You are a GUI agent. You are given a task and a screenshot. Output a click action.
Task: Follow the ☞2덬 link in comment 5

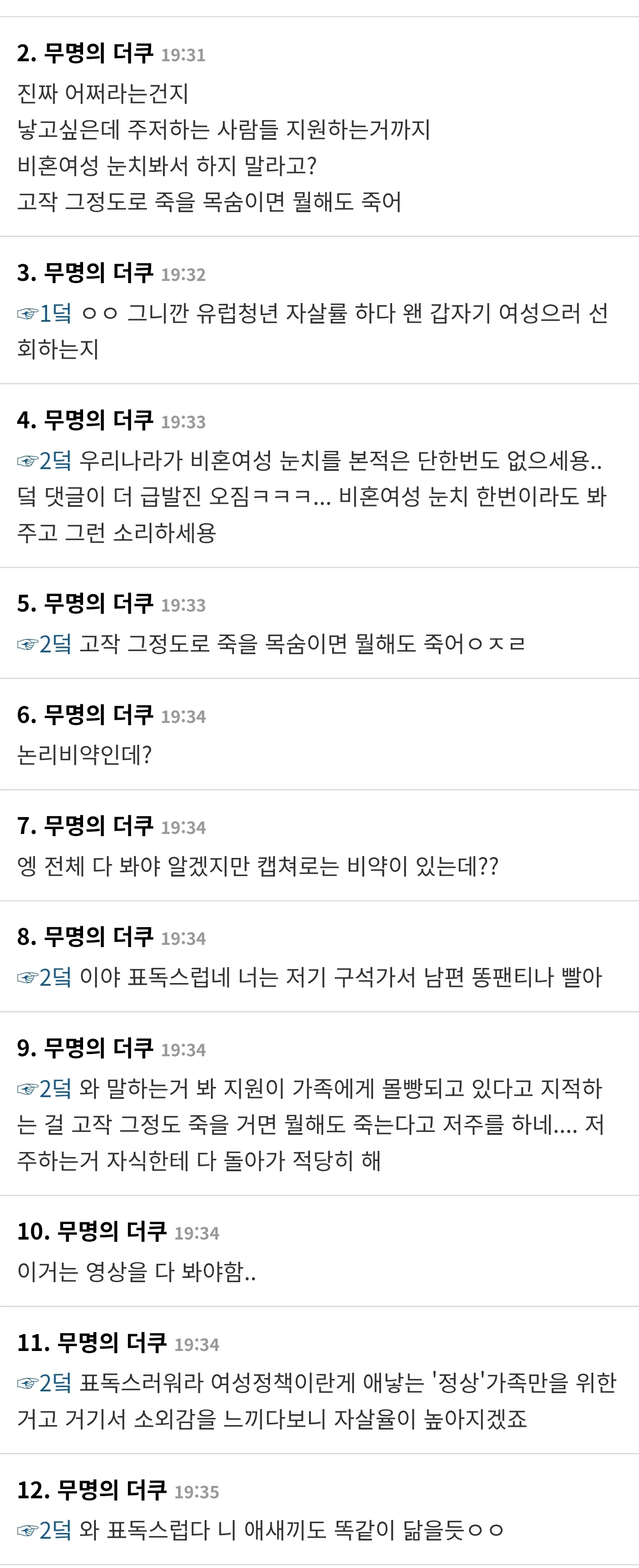(44, 644)
